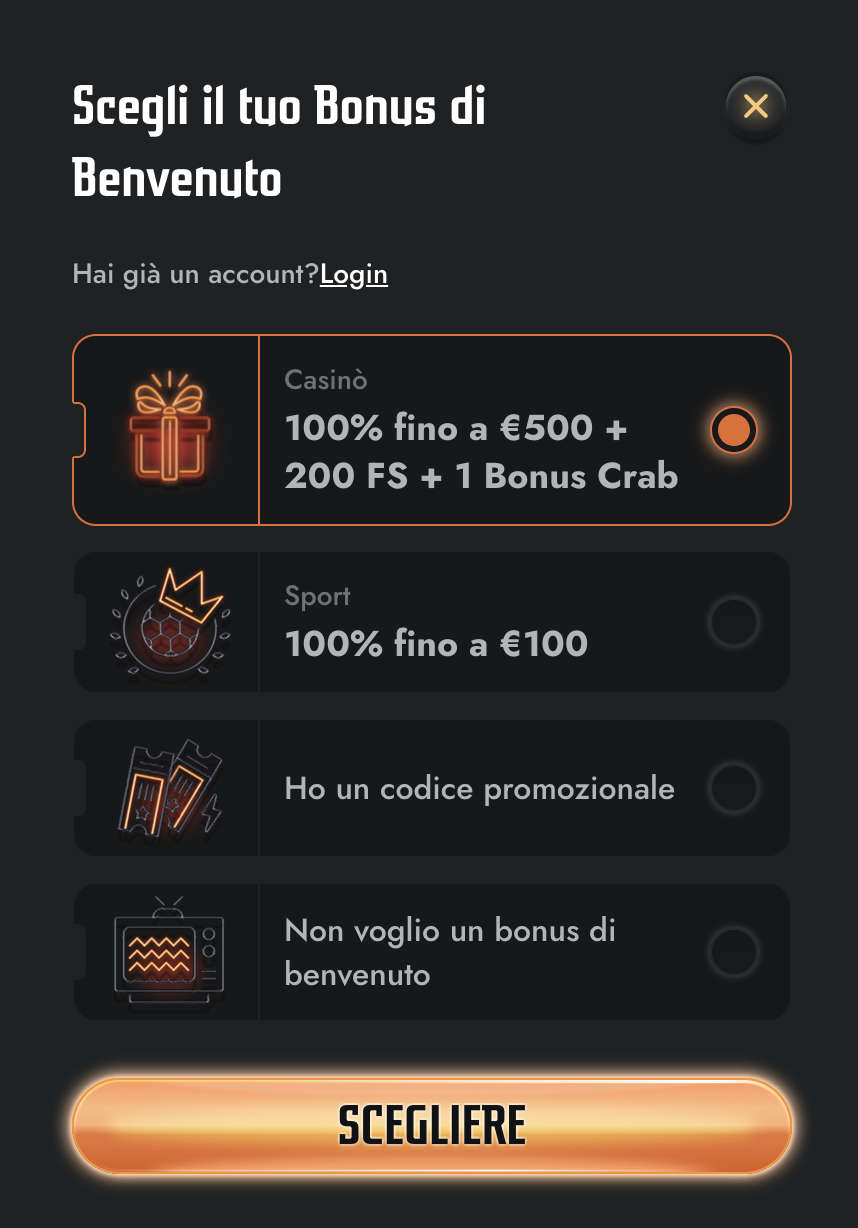The height and width of the screenshot is (1228, 858).
Task: Tap the SCEGLIERE button
Action: [x=432, y=1125]
